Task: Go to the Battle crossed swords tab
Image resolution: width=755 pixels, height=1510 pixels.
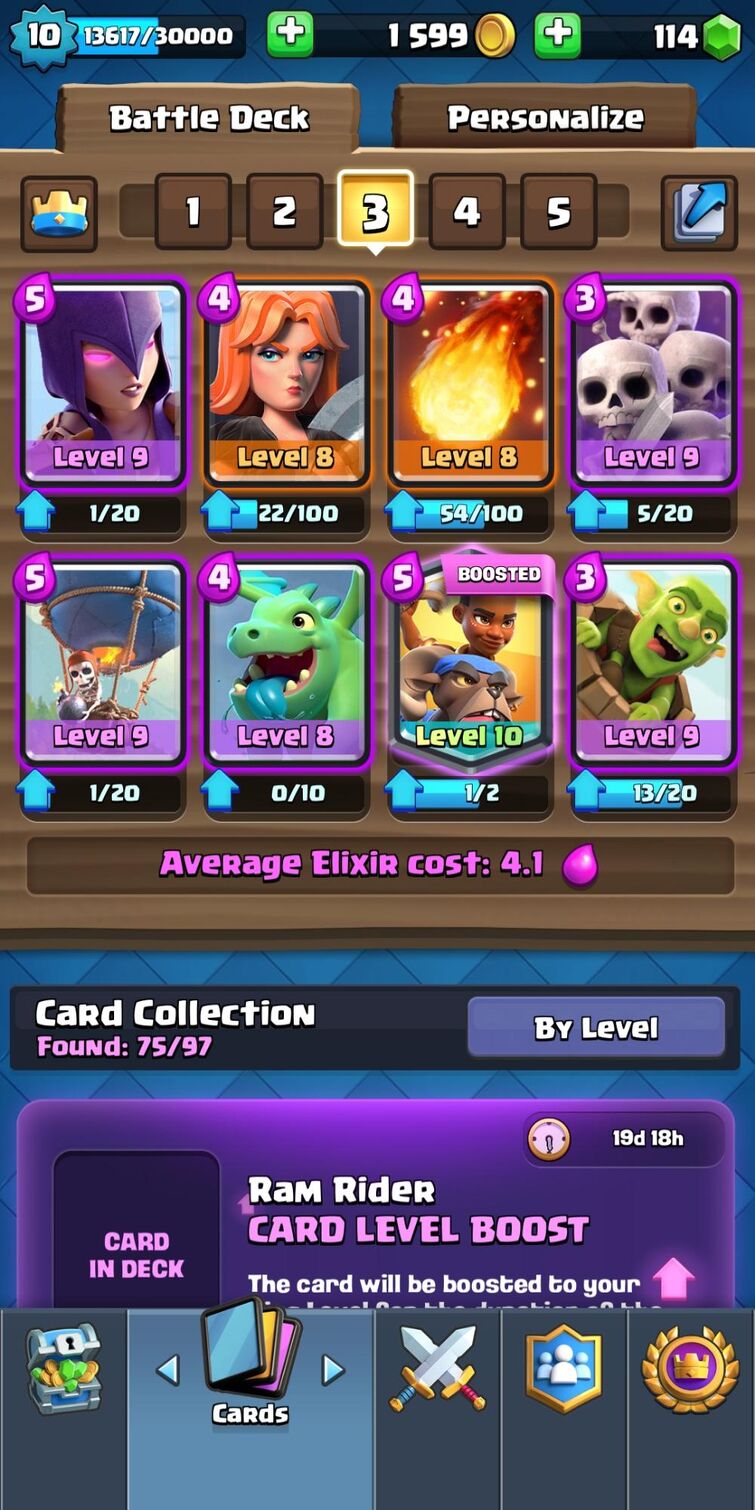Action: coord(437,1368)
